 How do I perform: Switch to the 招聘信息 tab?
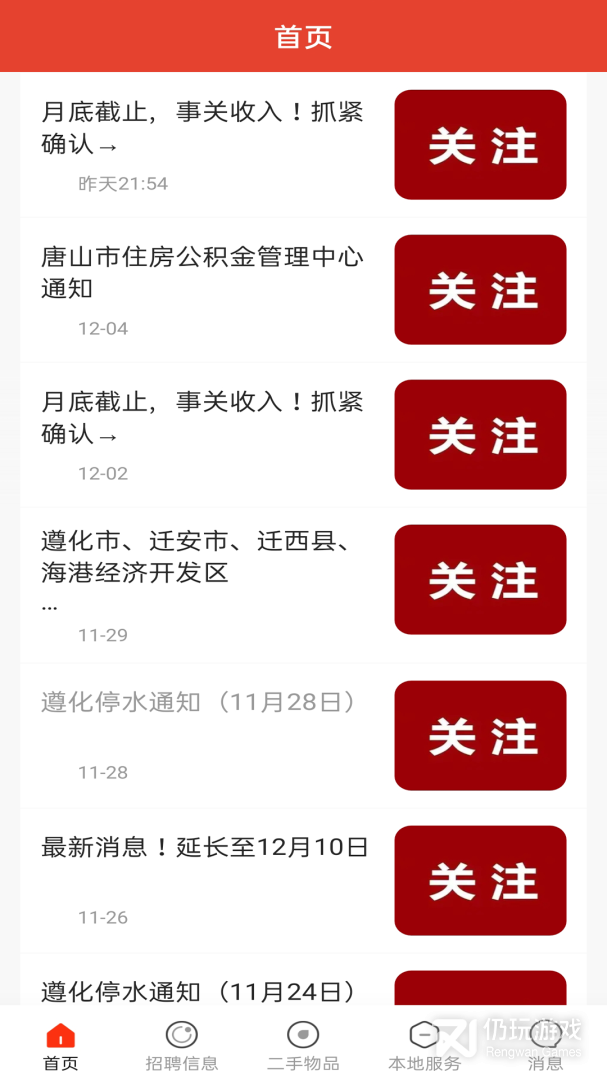[181, 1045]
